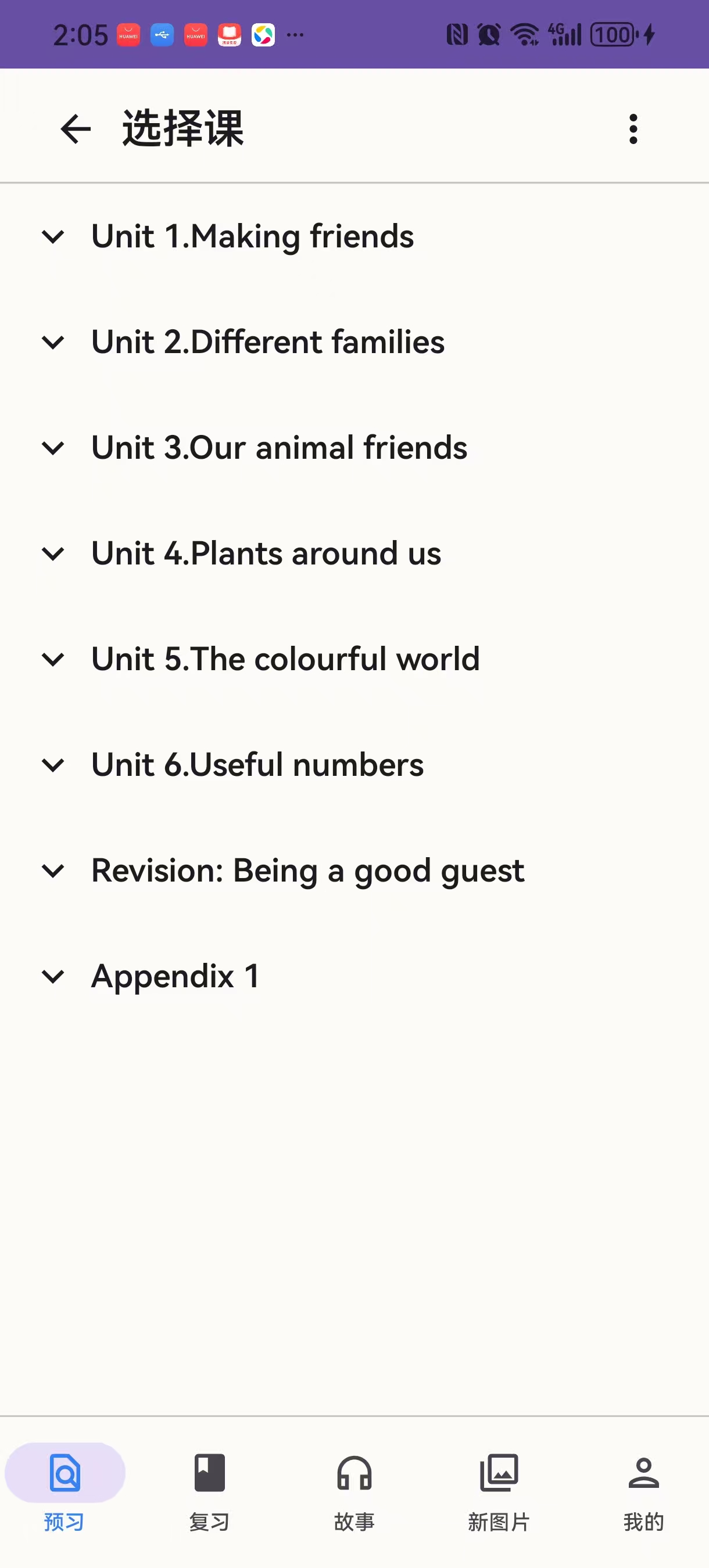This screenshot has height=1568, width=709.
Task: Tap the NFC status icon in status bar
Action: [457, 35]
